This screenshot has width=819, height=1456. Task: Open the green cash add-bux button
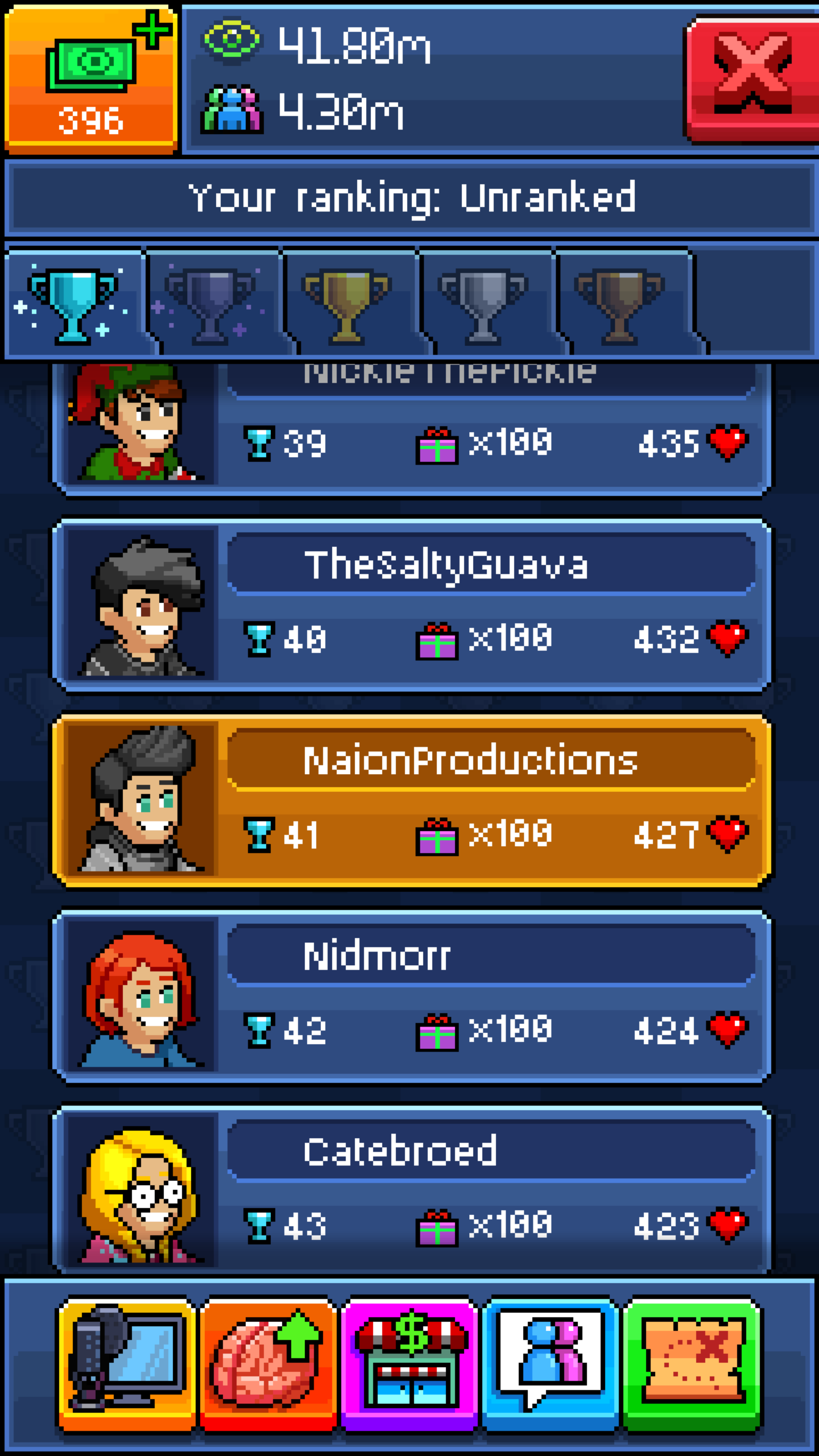(91, 78)
